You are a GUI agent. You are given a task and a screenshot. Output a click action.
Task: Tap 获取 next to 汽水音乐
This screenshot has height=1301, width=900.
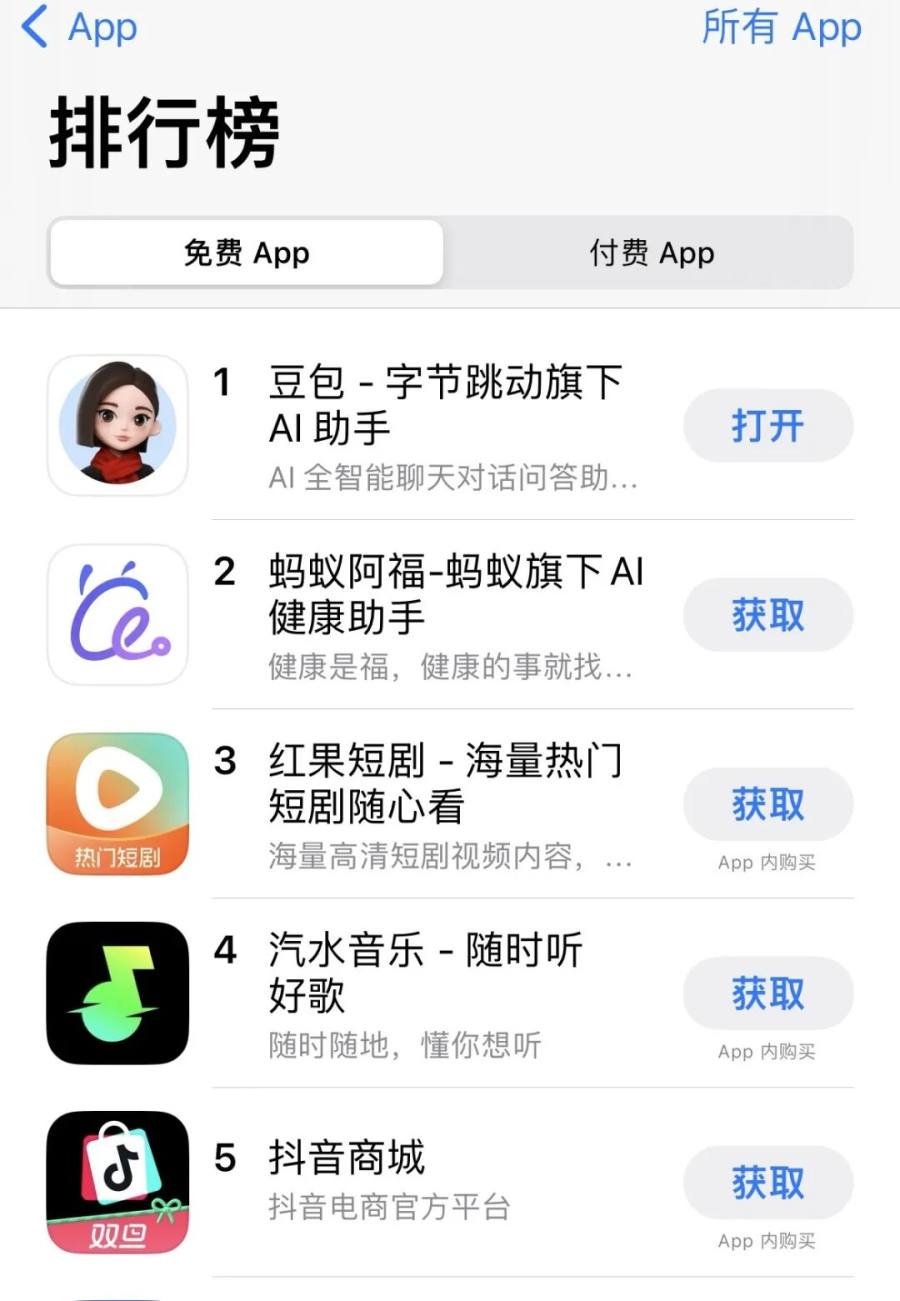767,994
